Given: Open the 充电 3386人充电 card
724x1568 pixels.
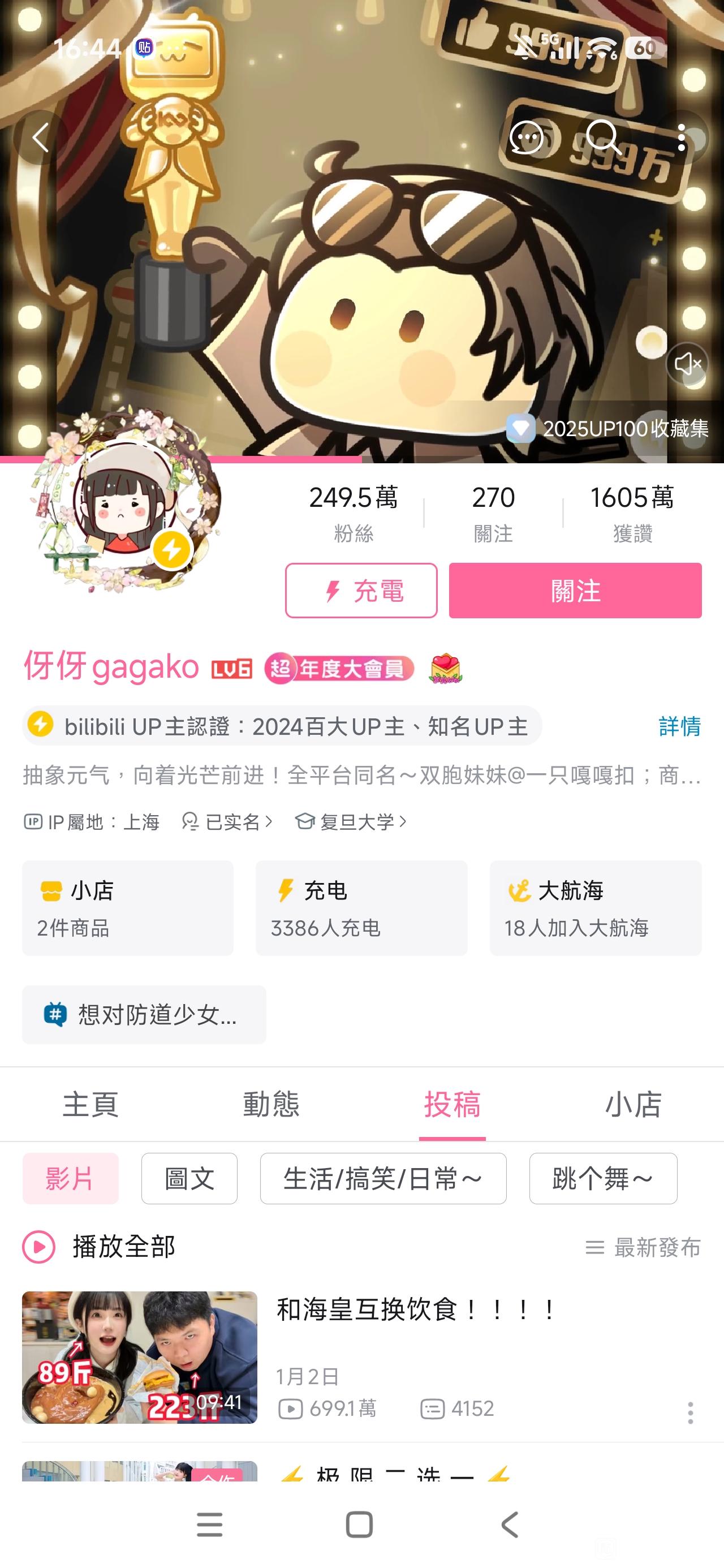Looking at the screenshot, I should pos(361,907).
